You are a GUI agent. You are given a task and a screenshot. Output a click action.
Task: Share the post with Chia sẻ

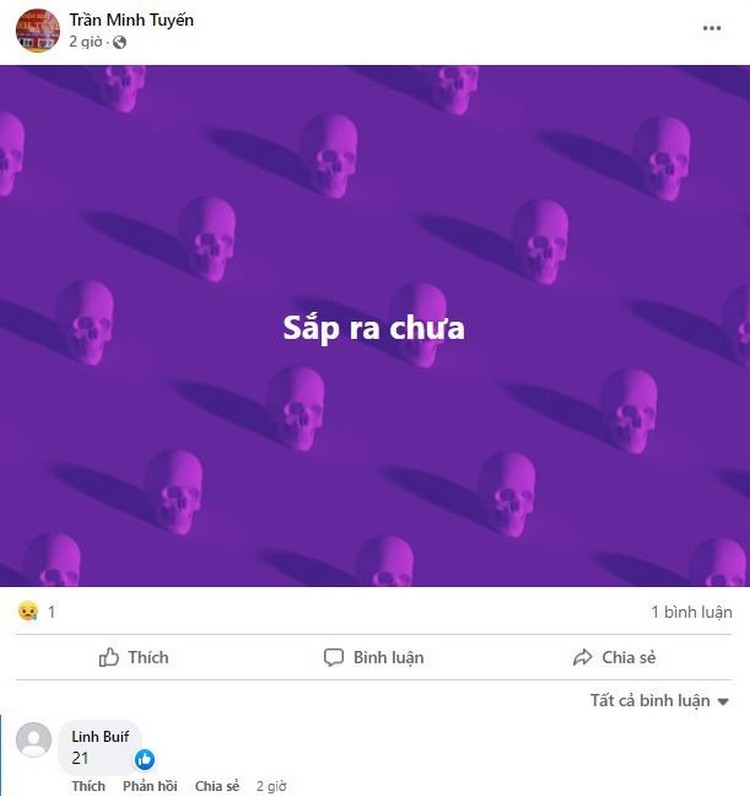point(614,657)
